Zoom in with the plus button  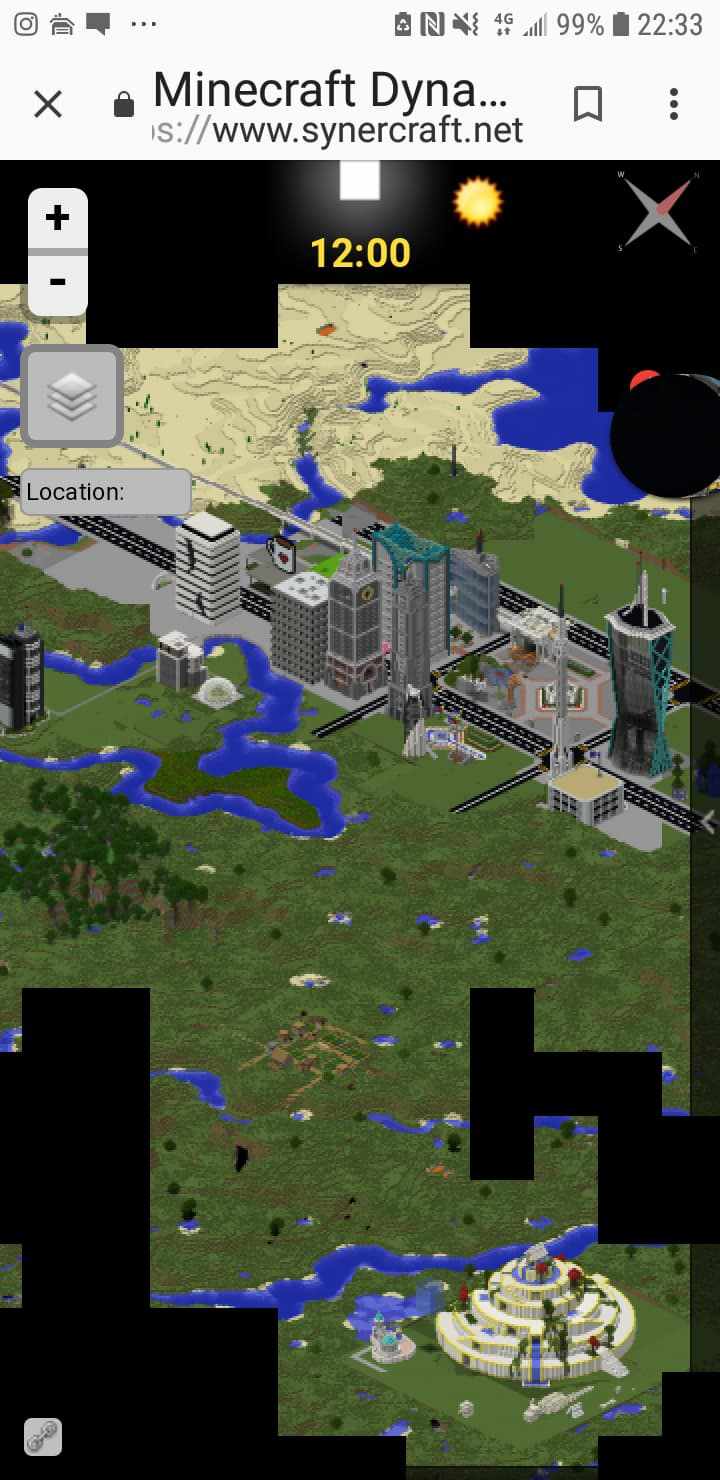58,218
